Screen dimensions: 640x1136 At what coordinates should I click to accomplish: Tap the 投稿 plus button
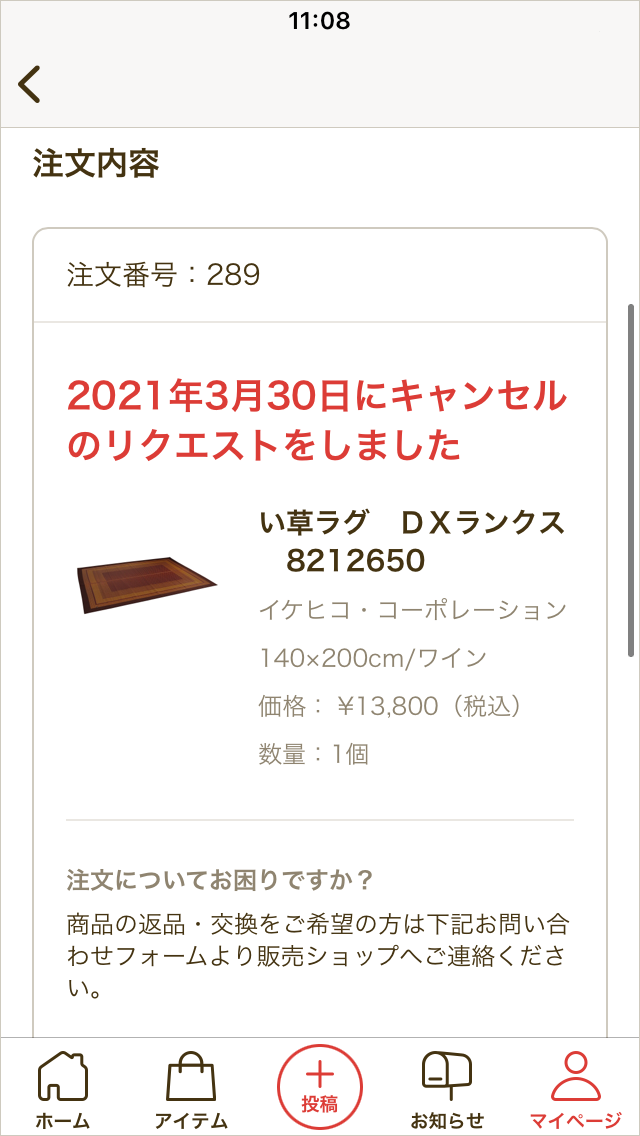pyautogui.click(x=319, y=1085)
